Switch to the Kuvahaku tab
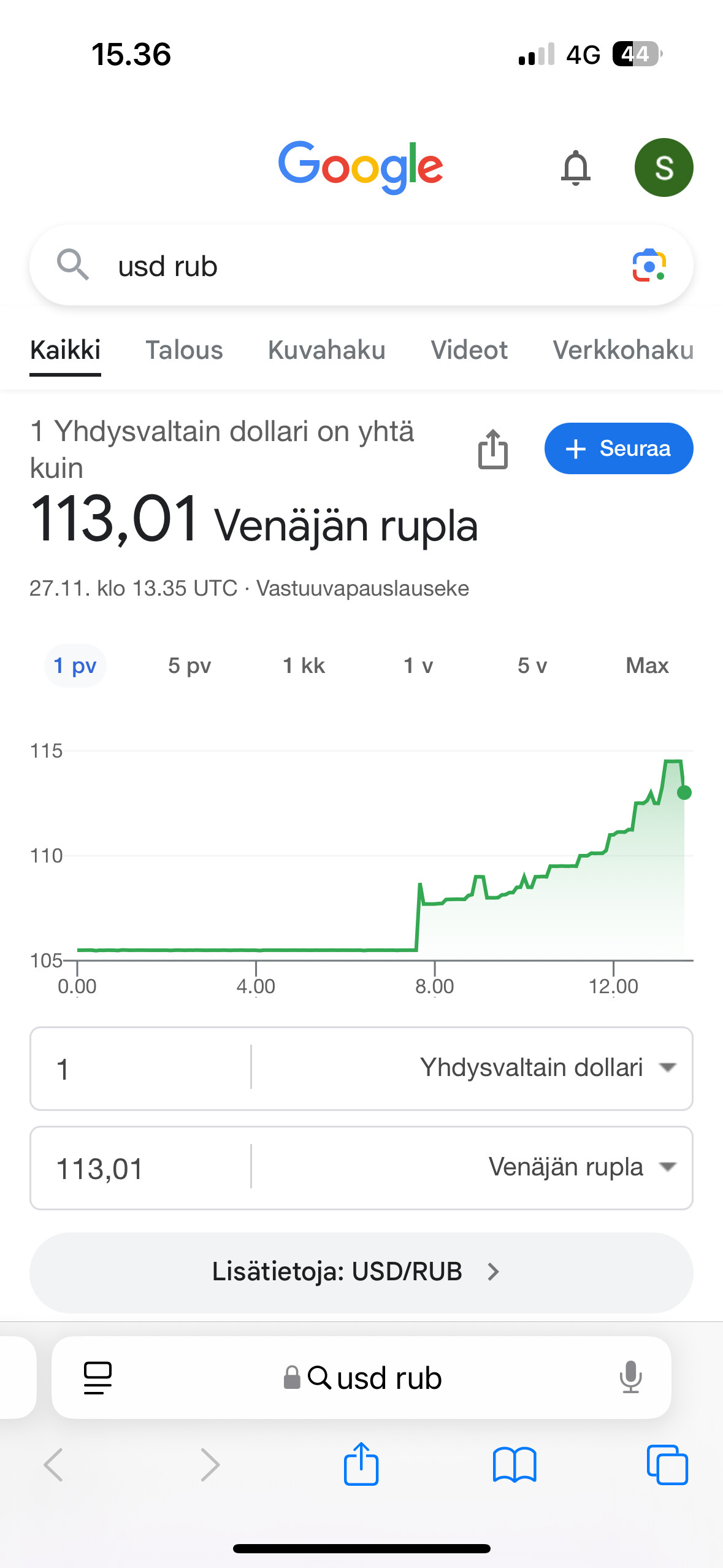 point(327,350)
